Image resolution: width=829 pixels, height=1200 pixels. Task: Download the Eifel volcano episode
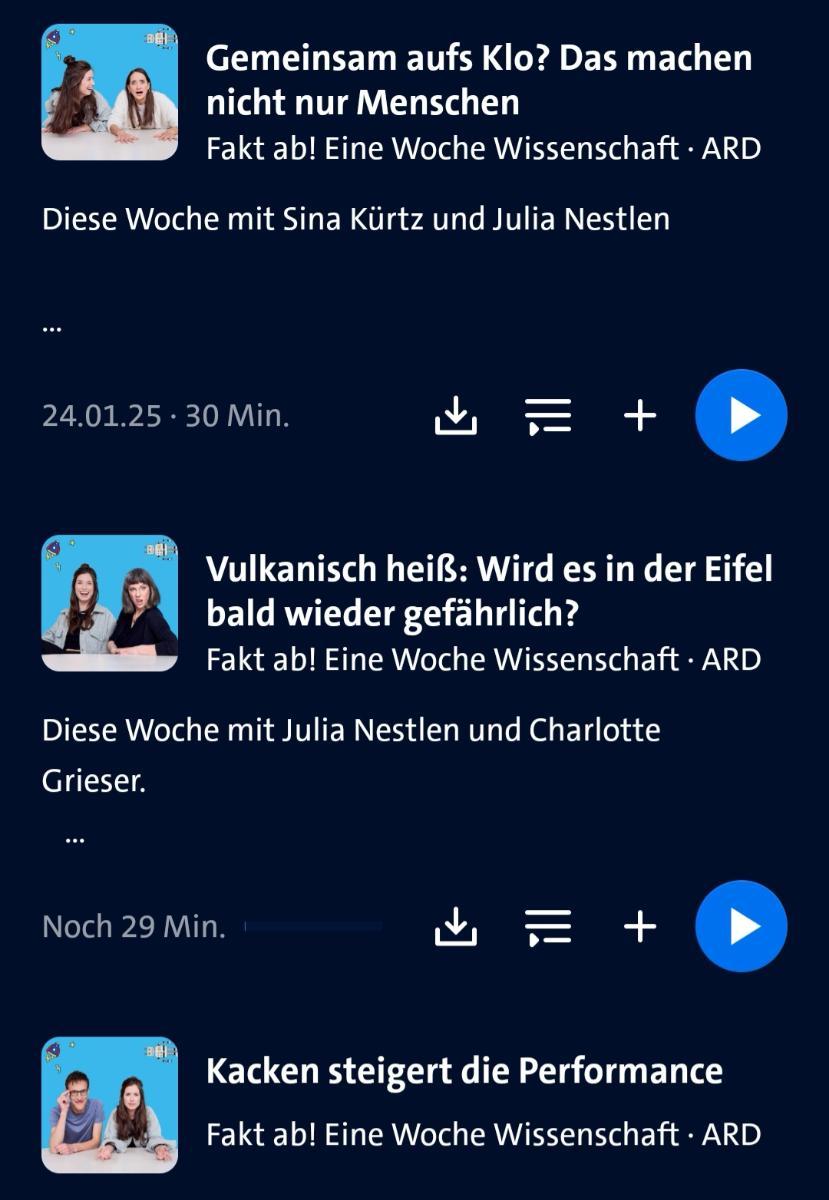coord(457,926)
